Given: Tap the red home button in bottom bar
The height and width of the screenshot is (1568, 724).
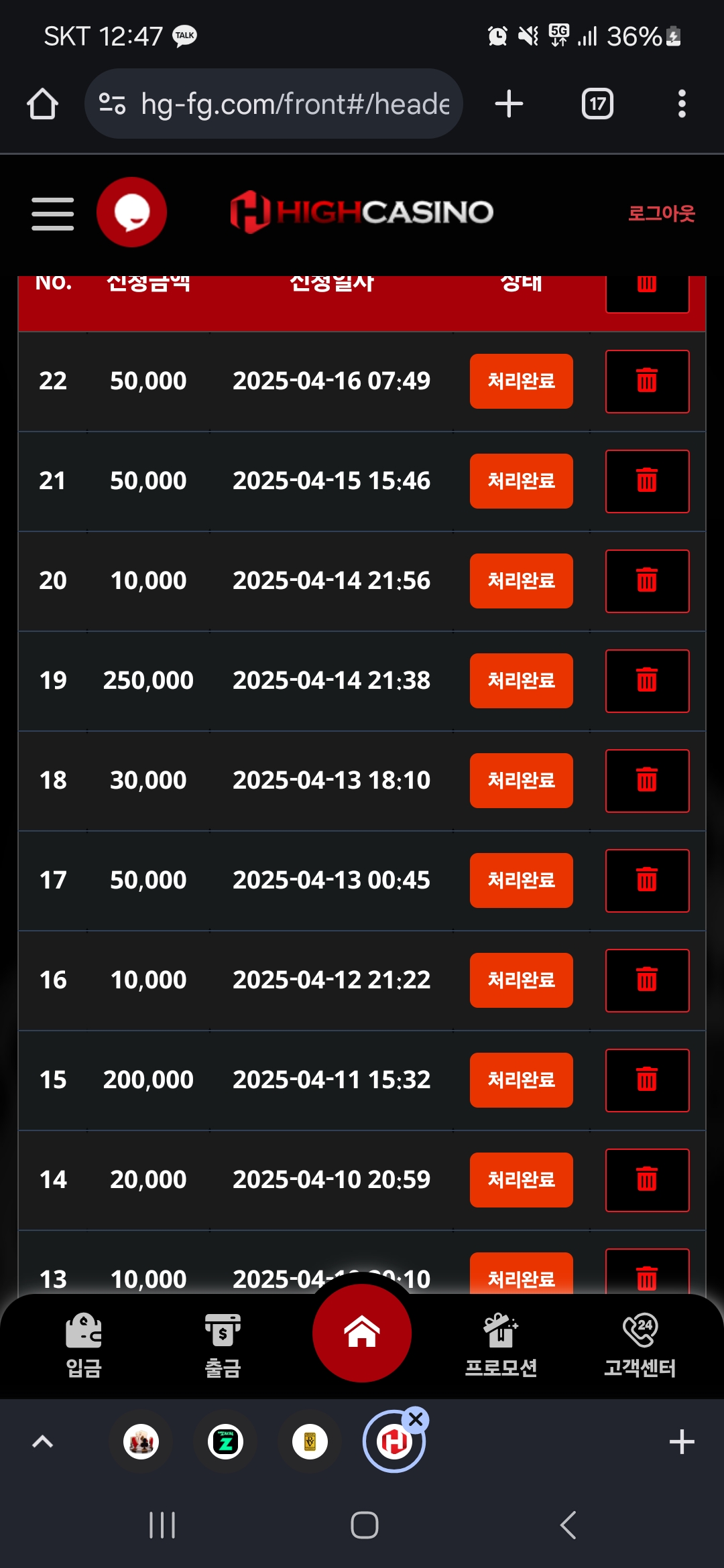Looking at the screenshot, I should [362, 1333].
